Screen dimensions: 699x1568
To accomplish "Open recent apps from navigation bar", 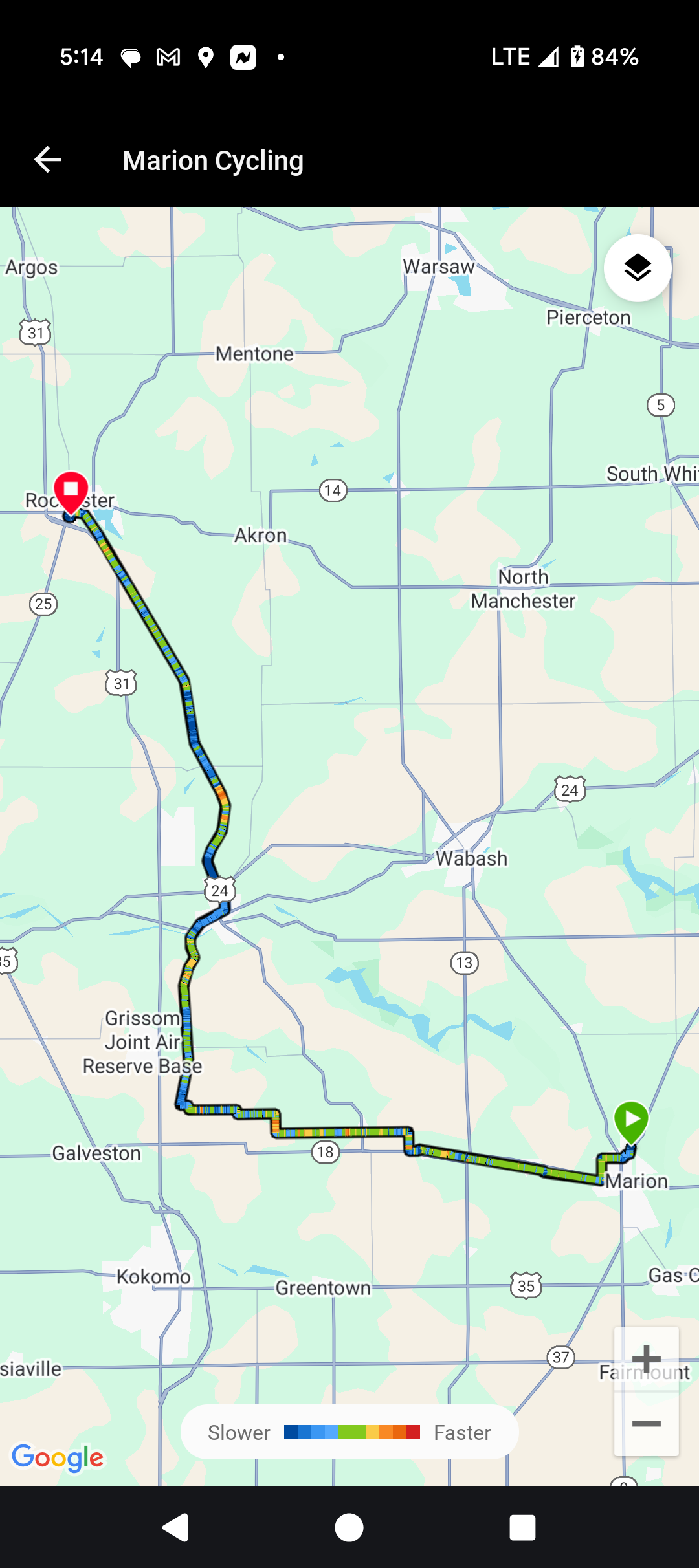I will (522, 1528).
